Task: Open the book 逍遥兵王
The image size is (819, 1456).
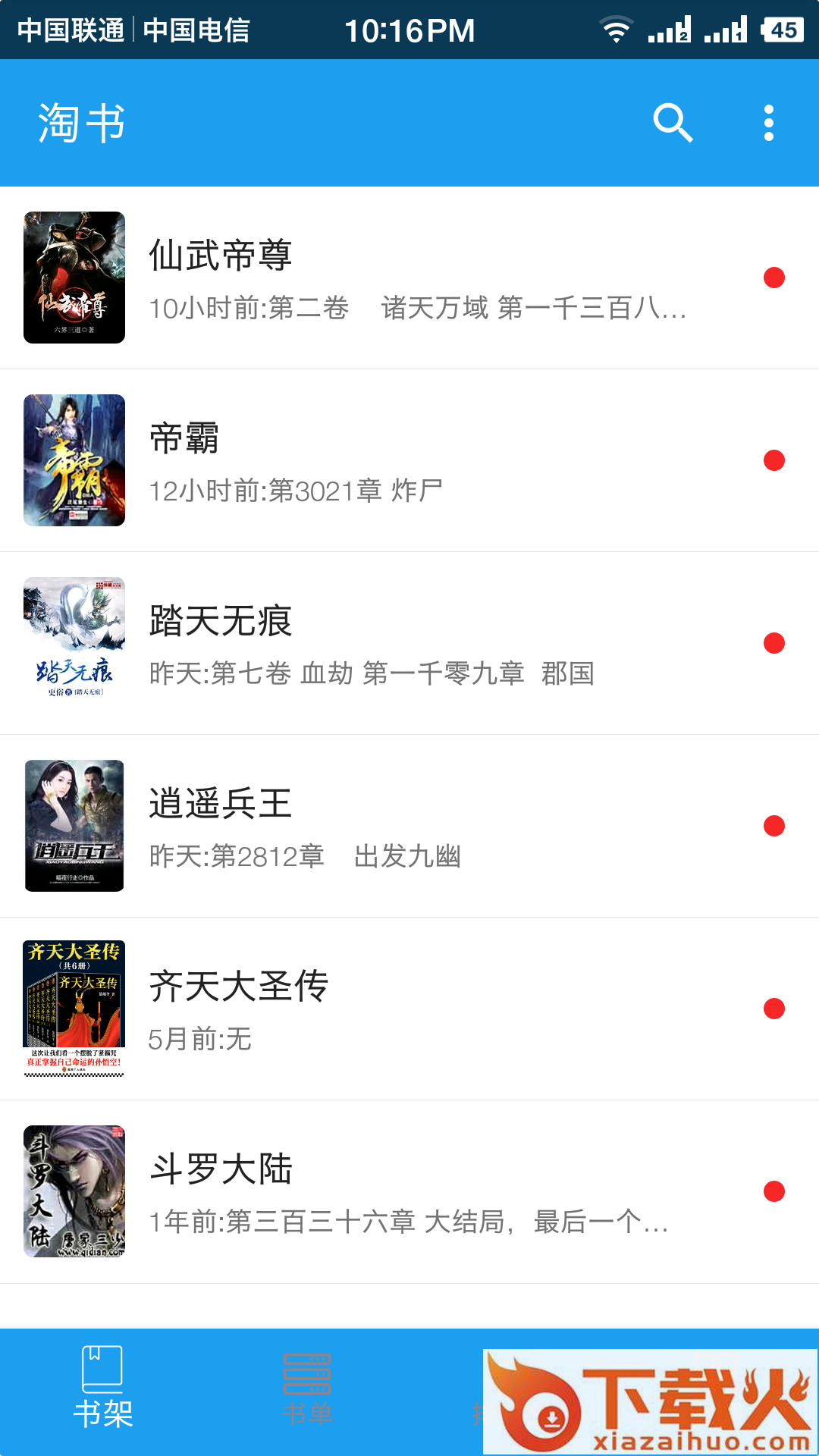Action: point(409,826)
